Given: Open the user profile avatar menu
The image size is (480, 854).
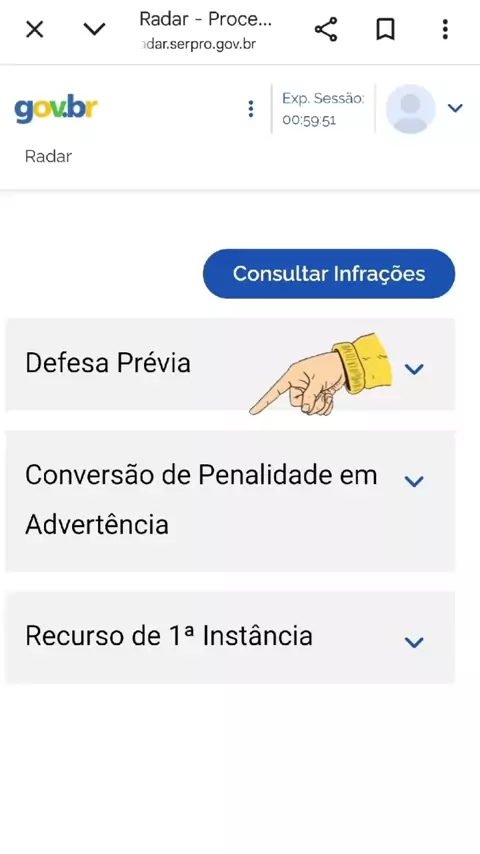Looking at the screenshot, I should coord(424,109).
